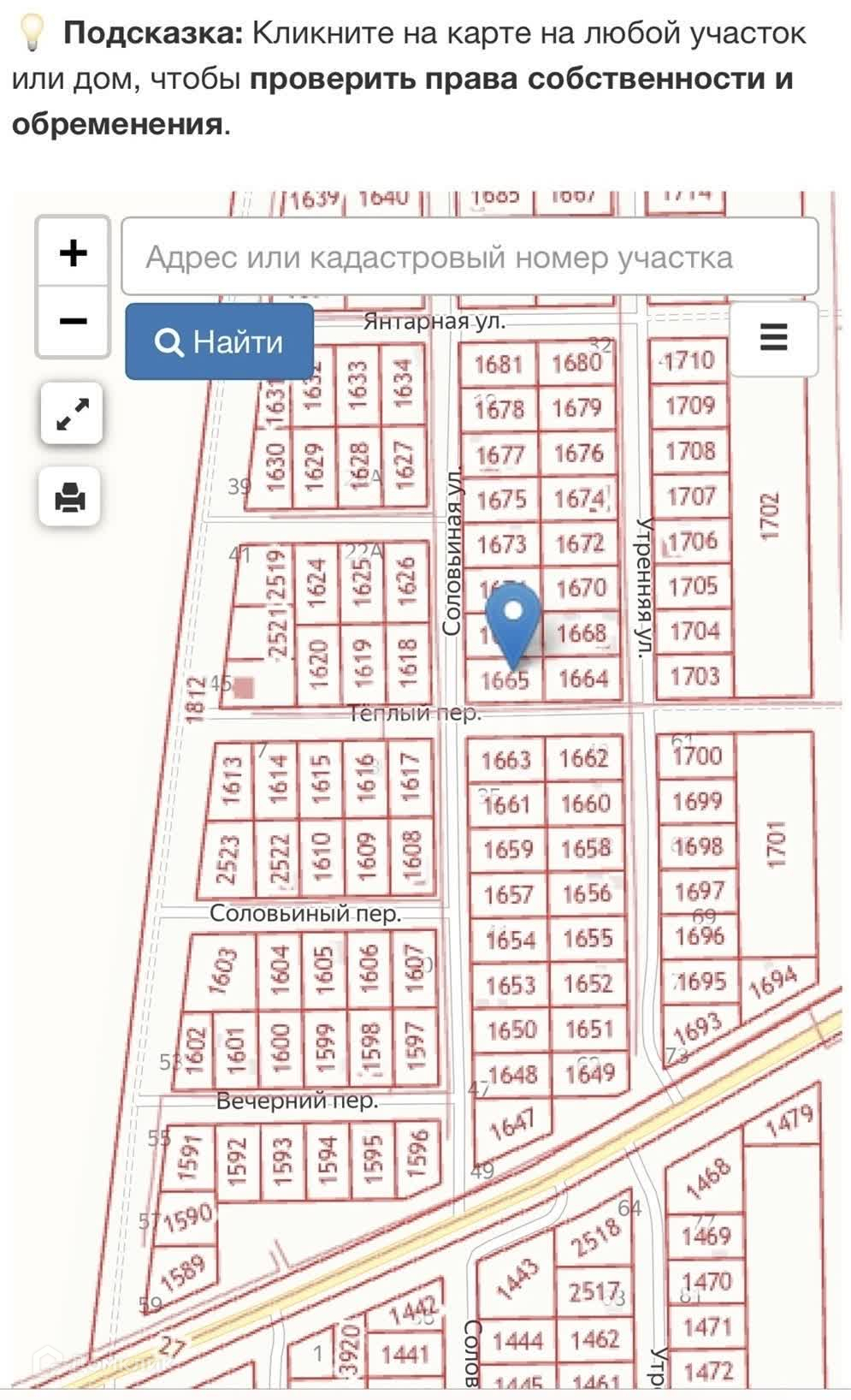Zoom in on the cadastral map

[x=73, y=252]
